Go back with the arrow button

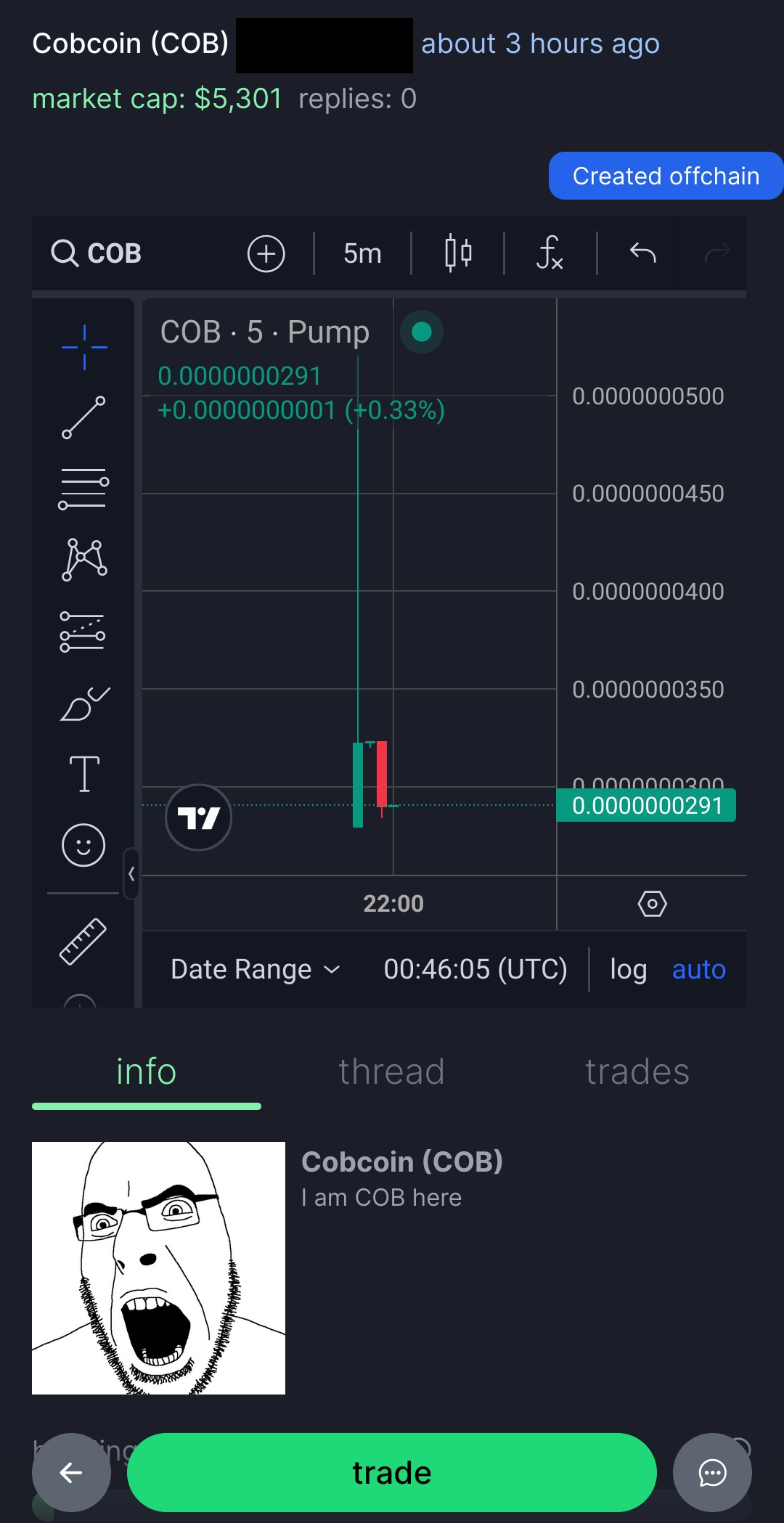71,1473
